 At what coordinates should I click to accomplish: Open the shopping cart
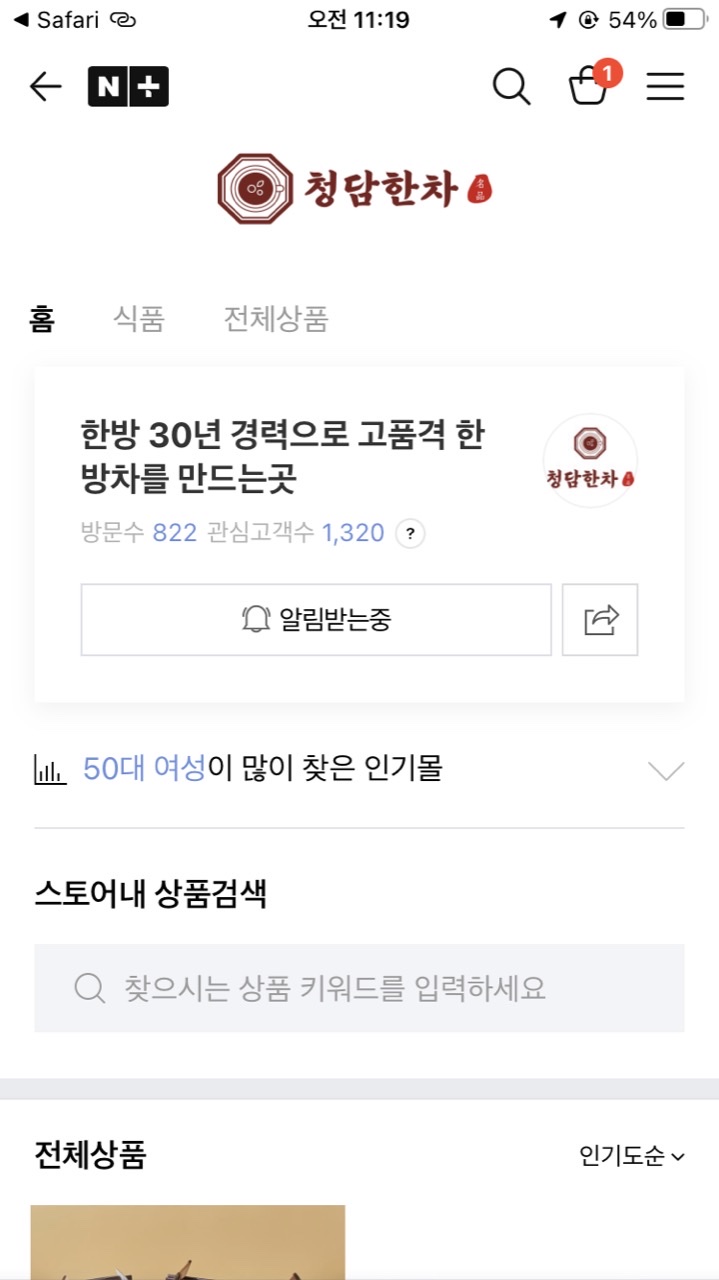click(590, 85)
